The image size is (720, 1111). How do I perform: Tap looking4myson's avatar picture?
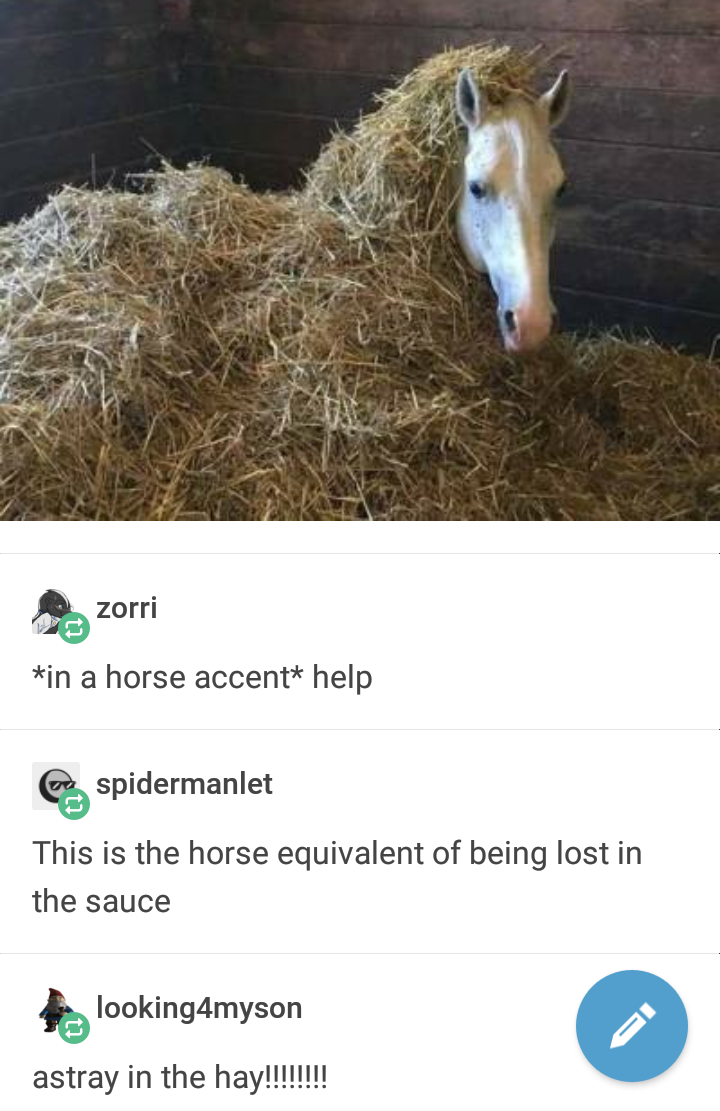[x=54, y=1009]
